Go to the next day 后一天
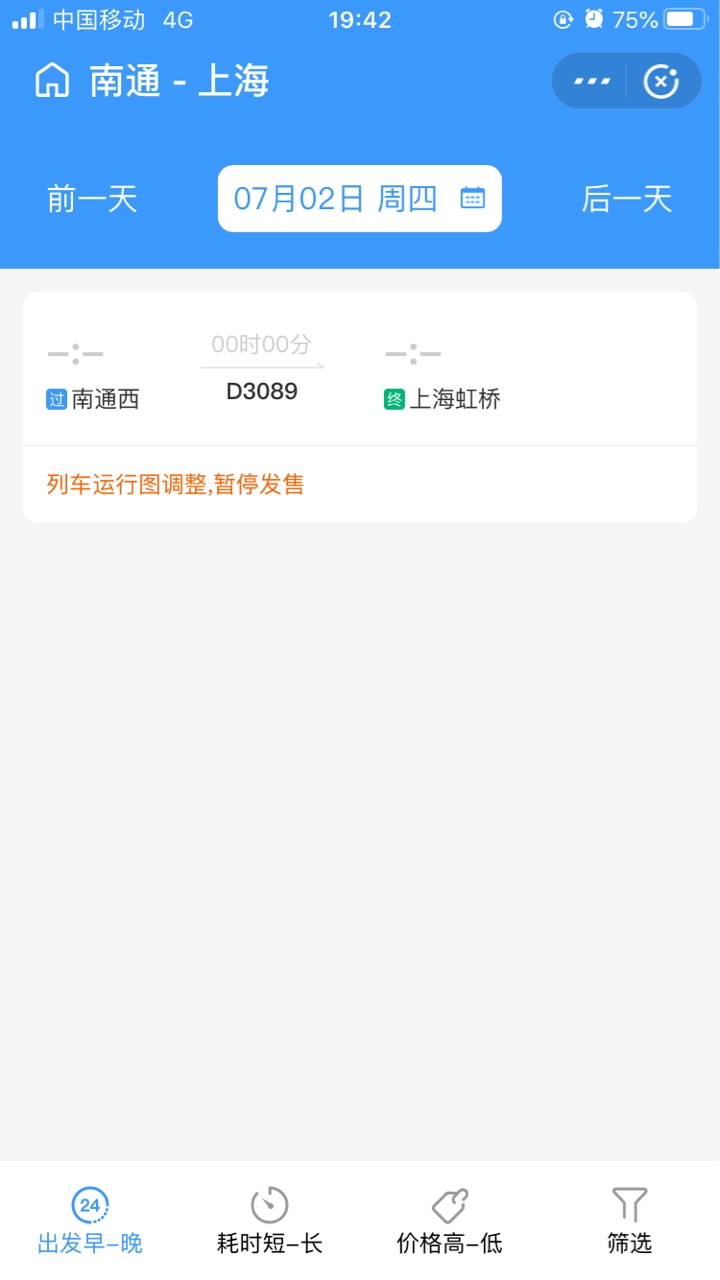The width and height of the screenshot is (720, 1280). tap(627, 199)
